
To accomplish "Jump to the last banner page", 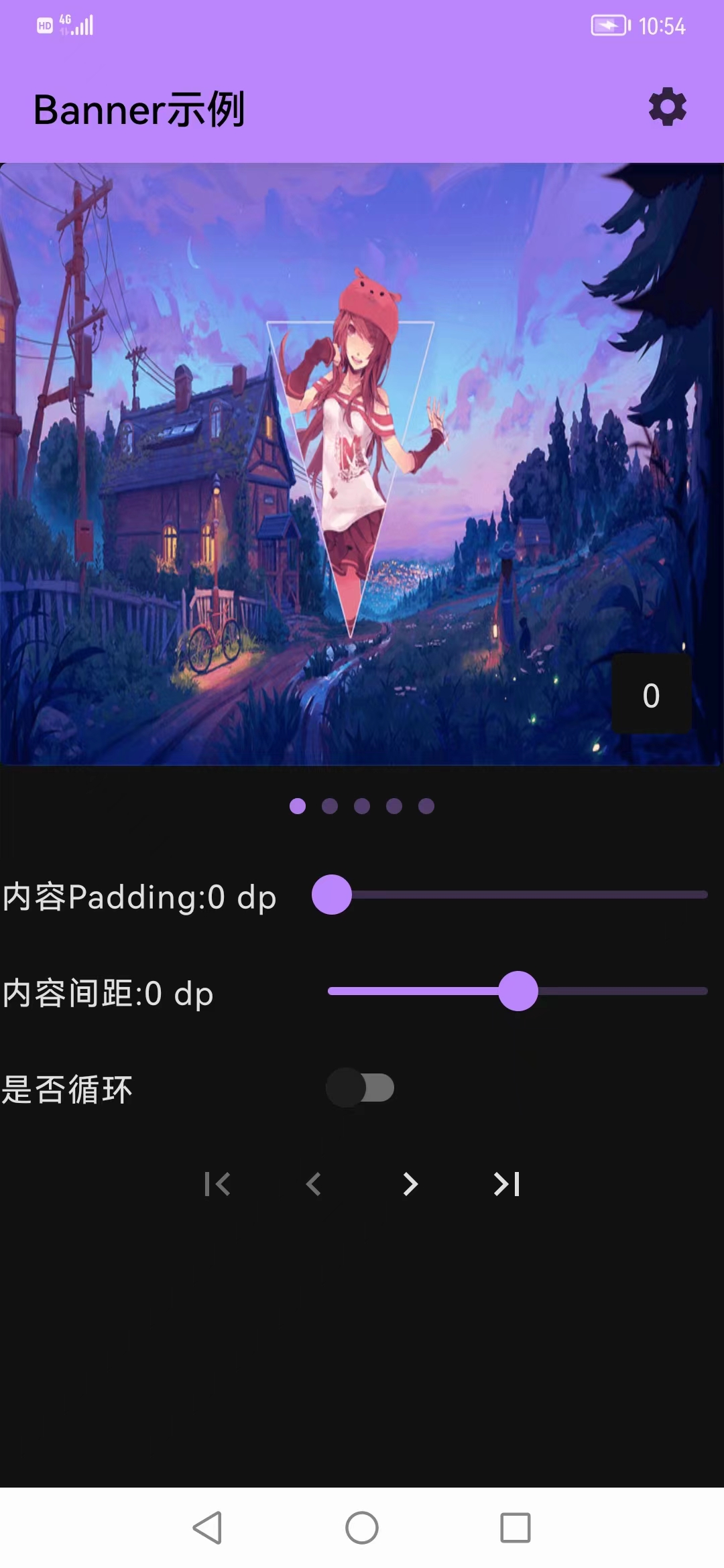I will tap(507, 1184).
